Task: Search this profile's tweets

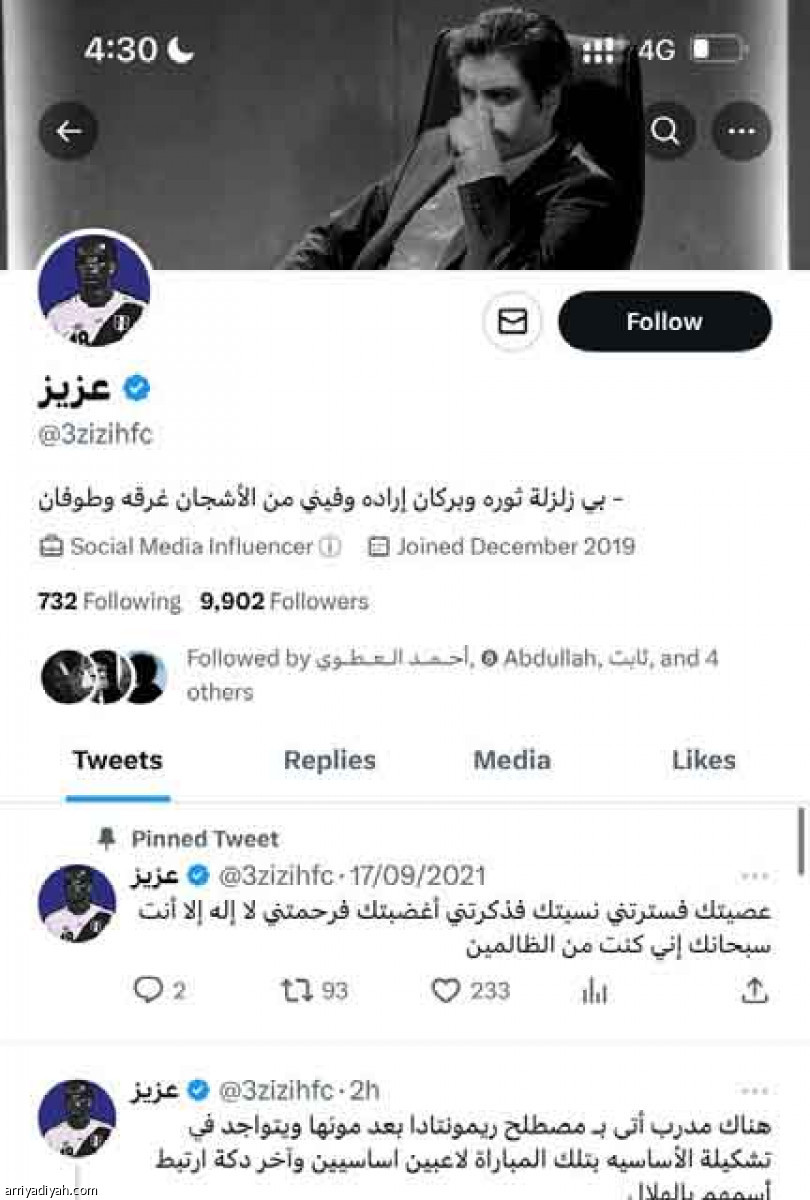Action: (667, 131)
